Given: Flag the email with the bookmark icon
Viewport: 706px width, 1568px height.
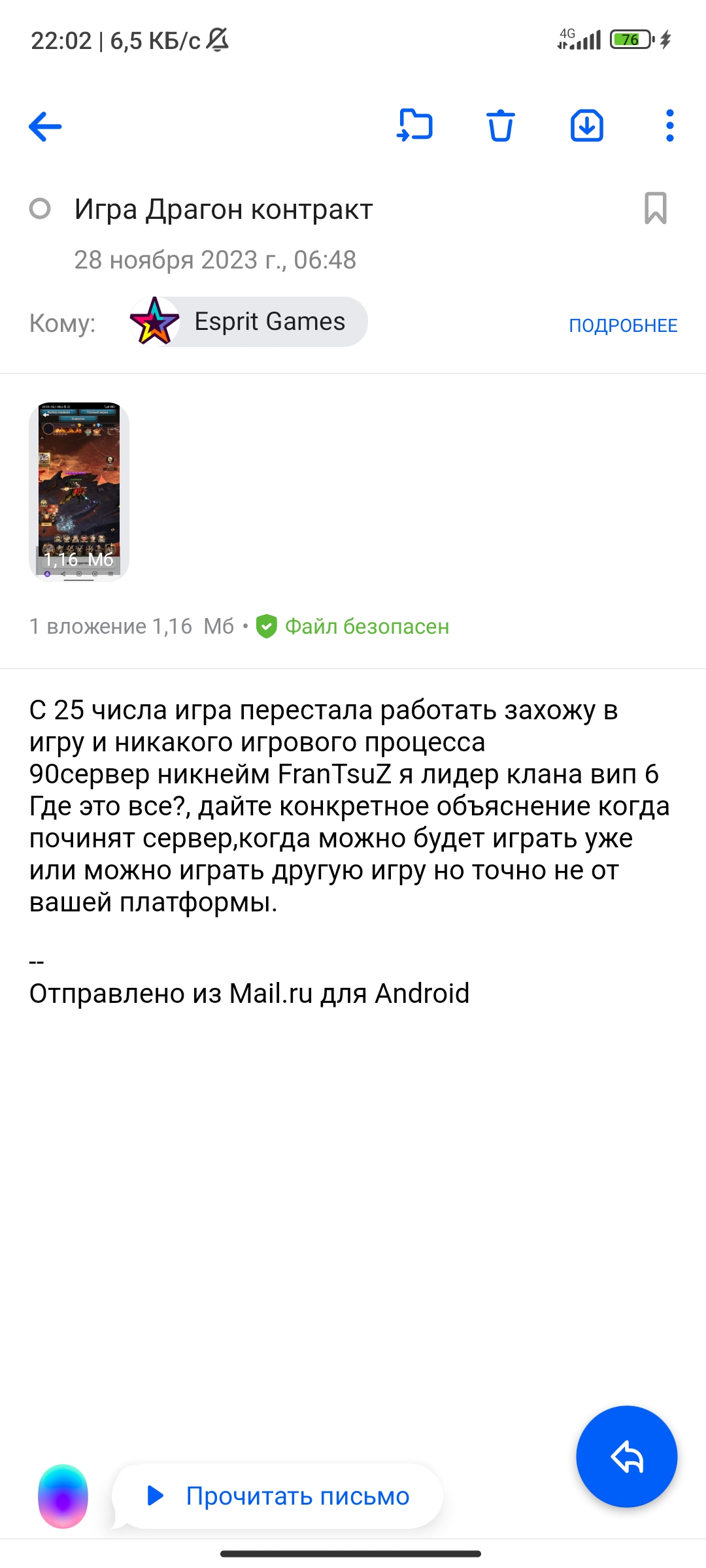Looking at the screenshot, I should [x=656, y=208].
